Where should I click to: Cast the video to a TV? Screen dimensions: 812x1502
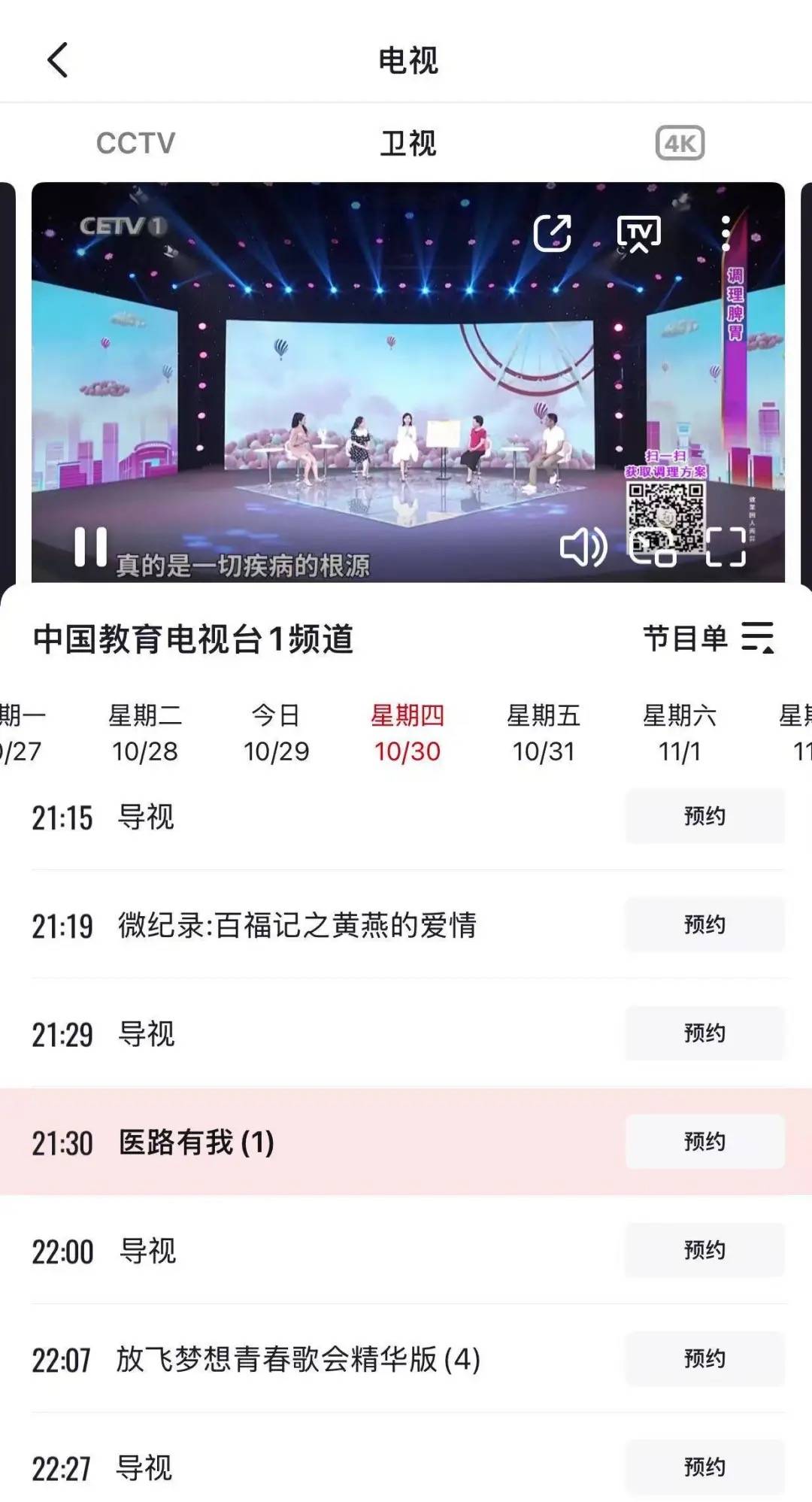[639, 234]
